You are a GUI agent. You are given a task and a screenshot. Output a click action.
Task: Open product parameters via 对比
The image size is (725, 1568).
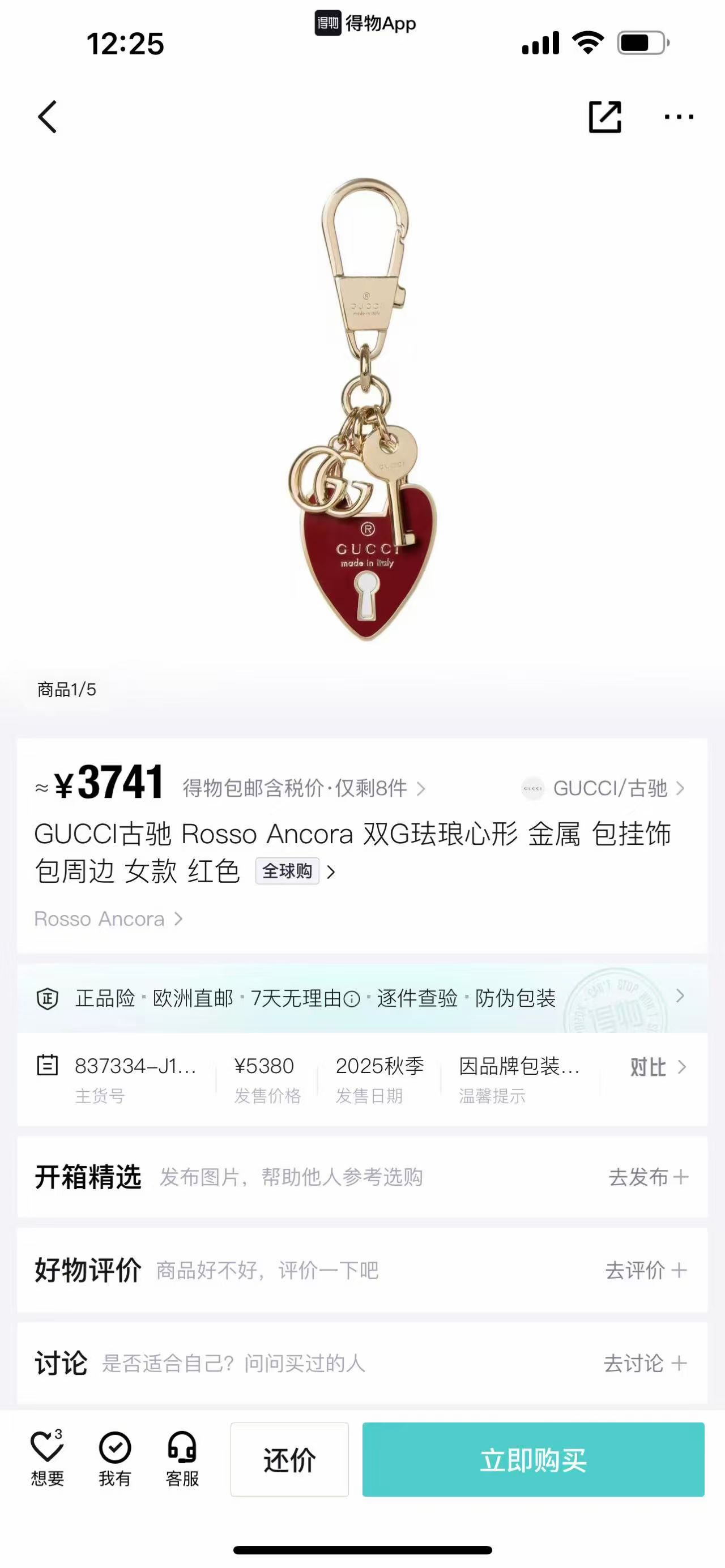658,1067
